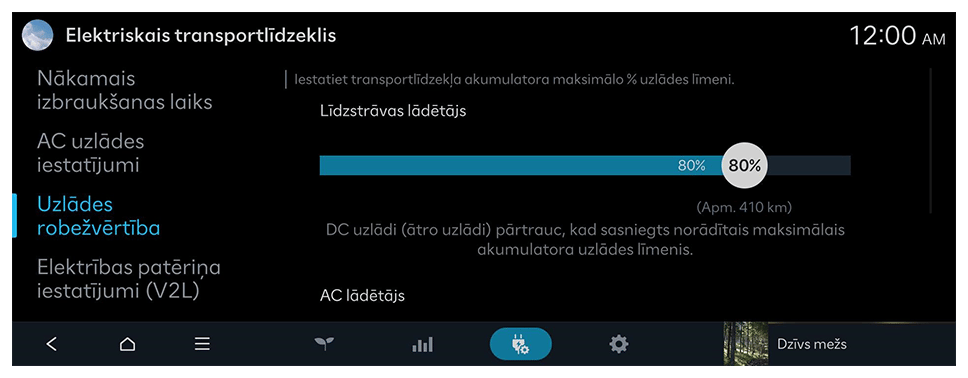Viewport: 968px width, 378px height.
Task: Switch to the energy statistics bar chart tab
Action: coord(422,344)
